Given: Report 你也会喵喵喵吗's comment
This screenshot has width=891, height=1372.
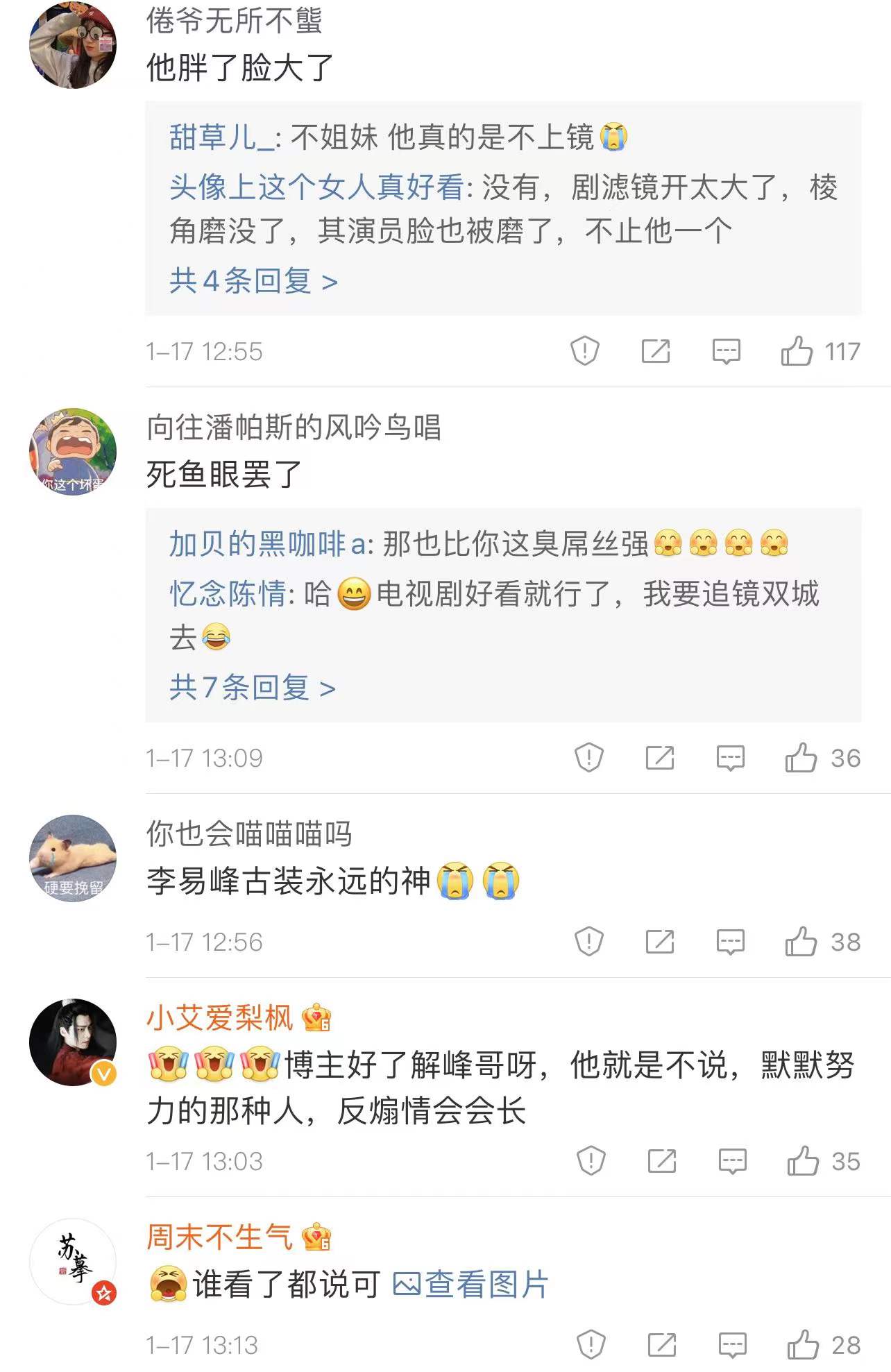Looking at the screenshot, I should pos(588,940).
